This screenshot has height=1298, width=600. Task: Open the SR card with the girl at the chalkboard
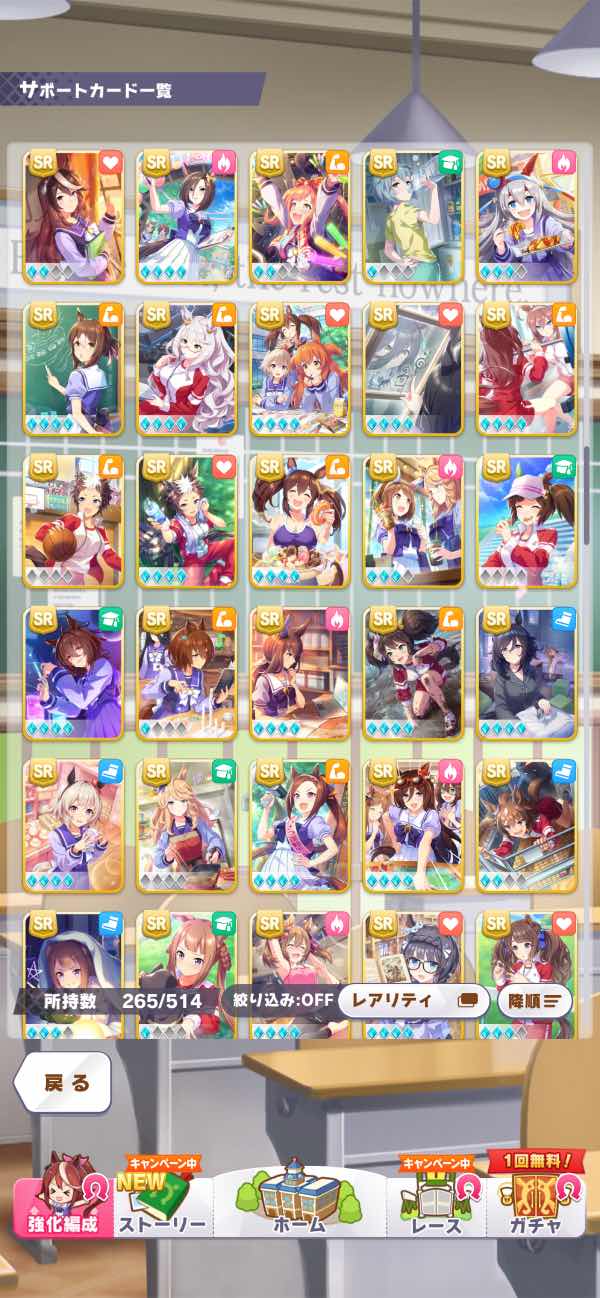(x=73, y=367)
